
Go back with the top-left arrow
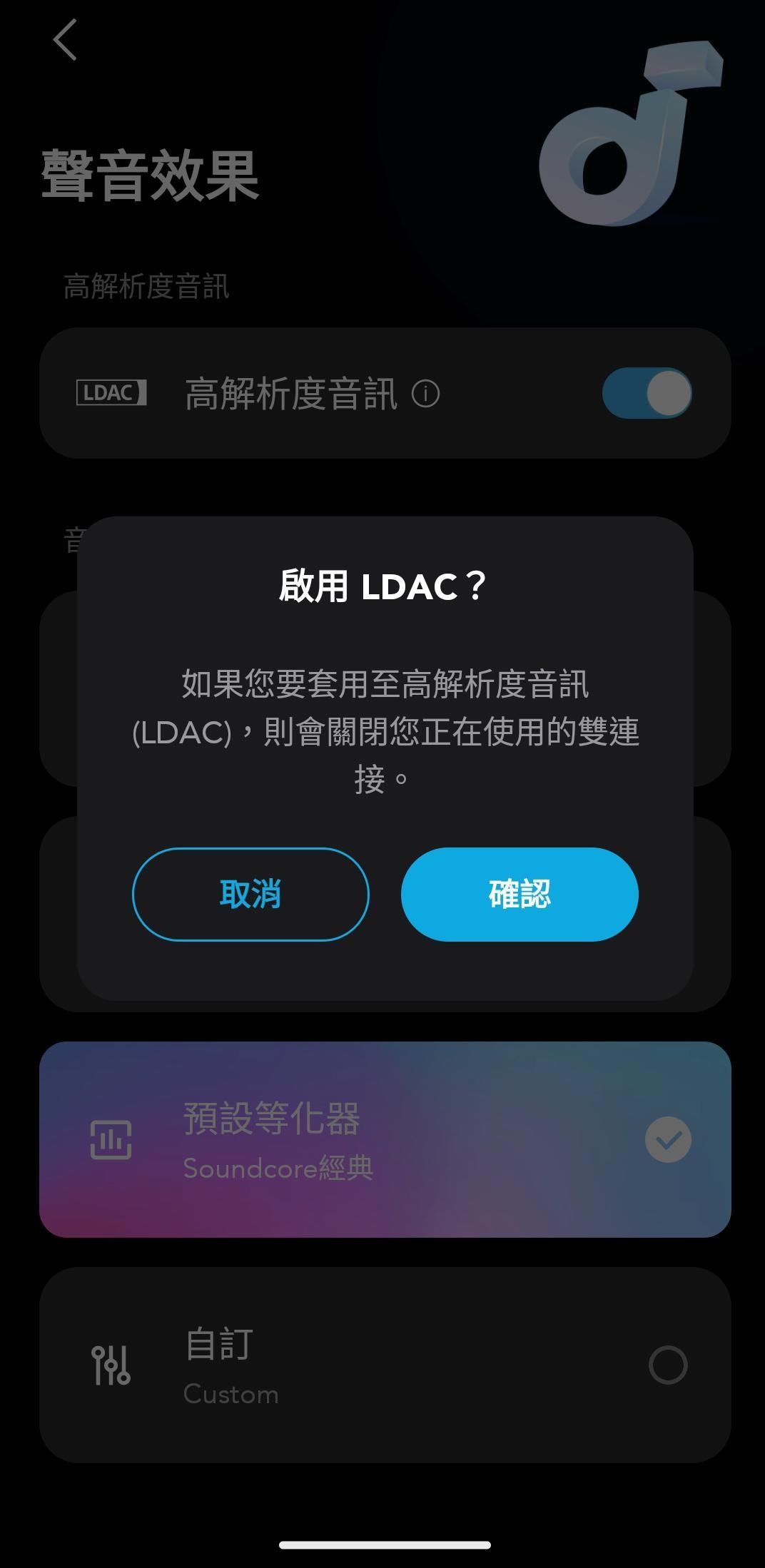tap(65, 40)
